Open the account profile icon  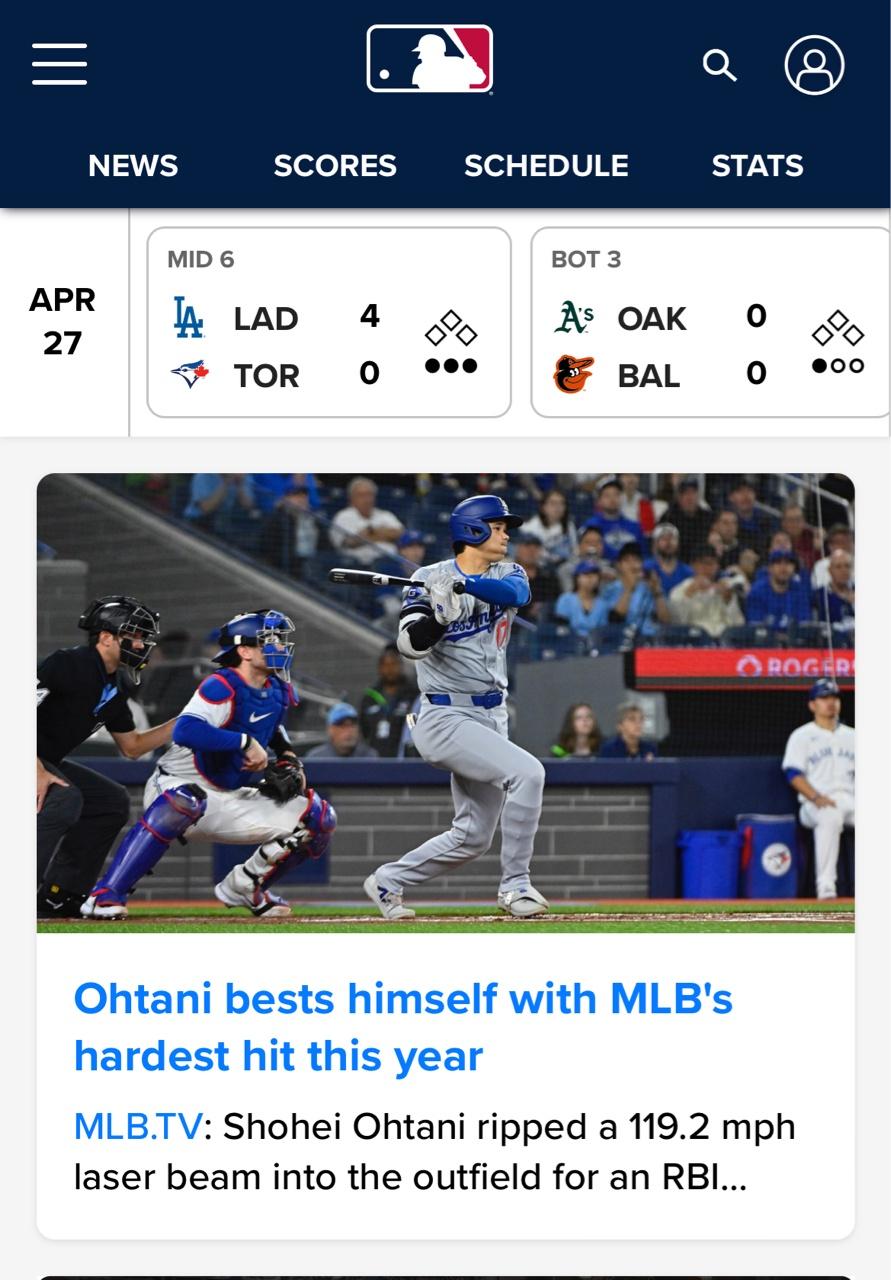click(x=814, y=66)
